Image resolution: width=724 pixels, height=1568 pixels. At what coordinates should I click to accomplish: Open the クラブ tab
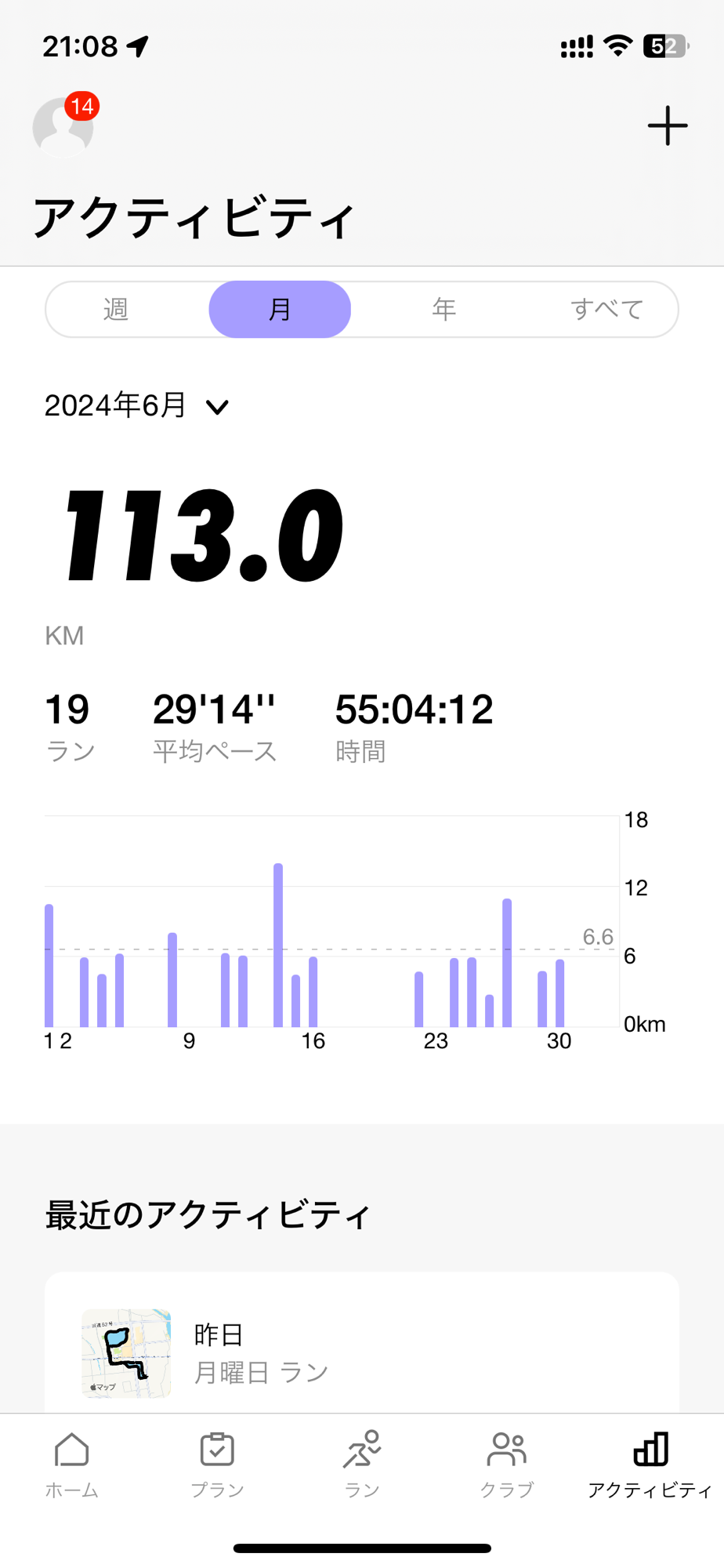(507, 1465)
